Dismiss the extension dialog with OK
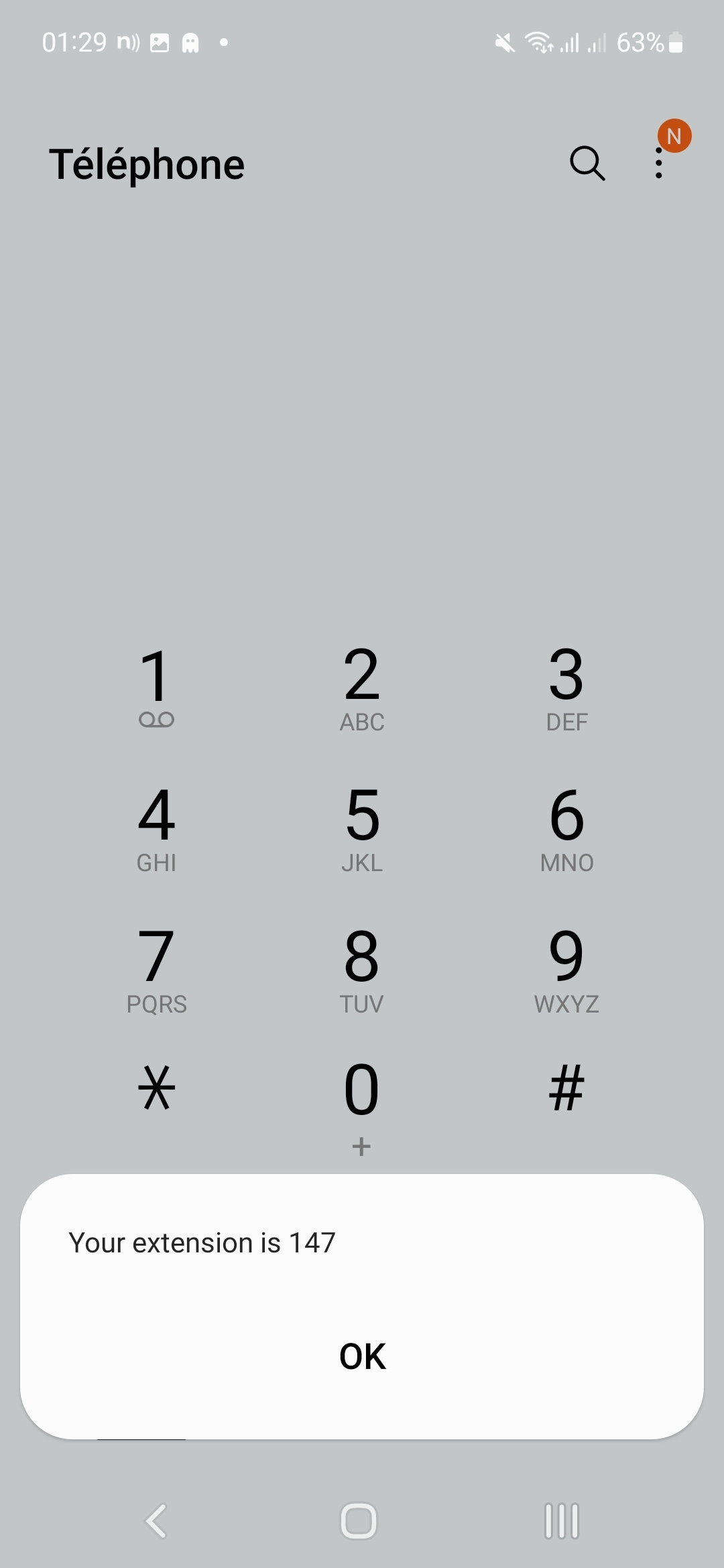This screenshot has height=1568, width=724. 362,1356
